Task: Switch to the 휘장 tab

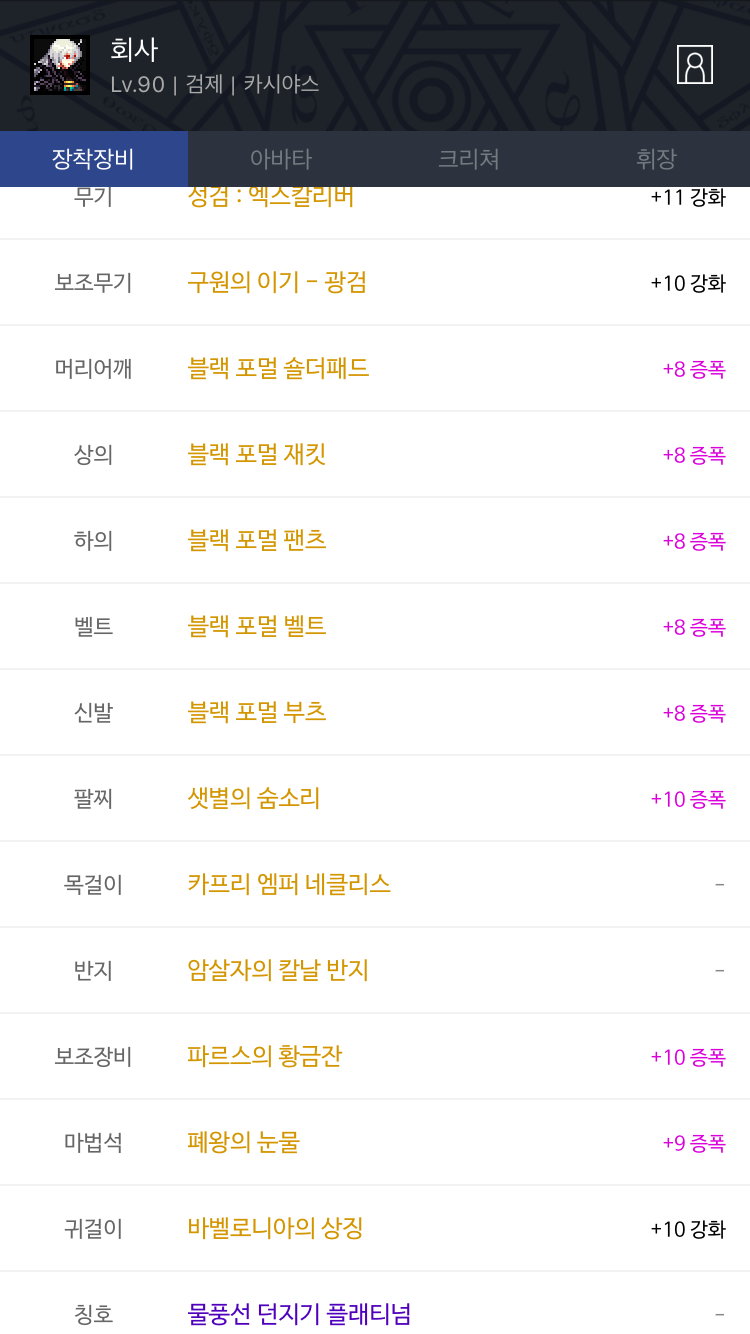Action: pos(656,158)
